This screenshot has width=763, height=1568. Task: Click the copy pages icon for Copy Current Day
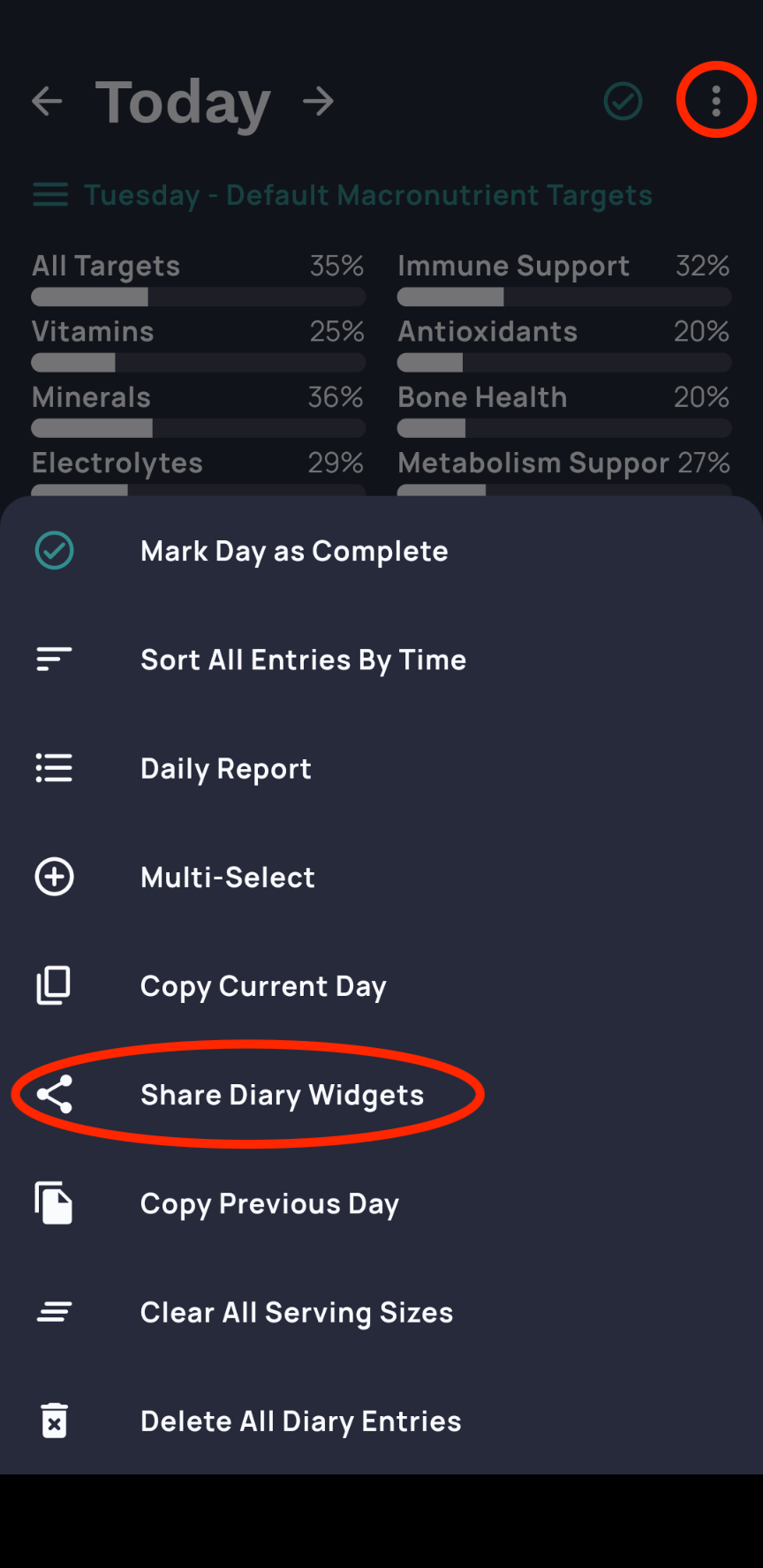coord(54,985)
